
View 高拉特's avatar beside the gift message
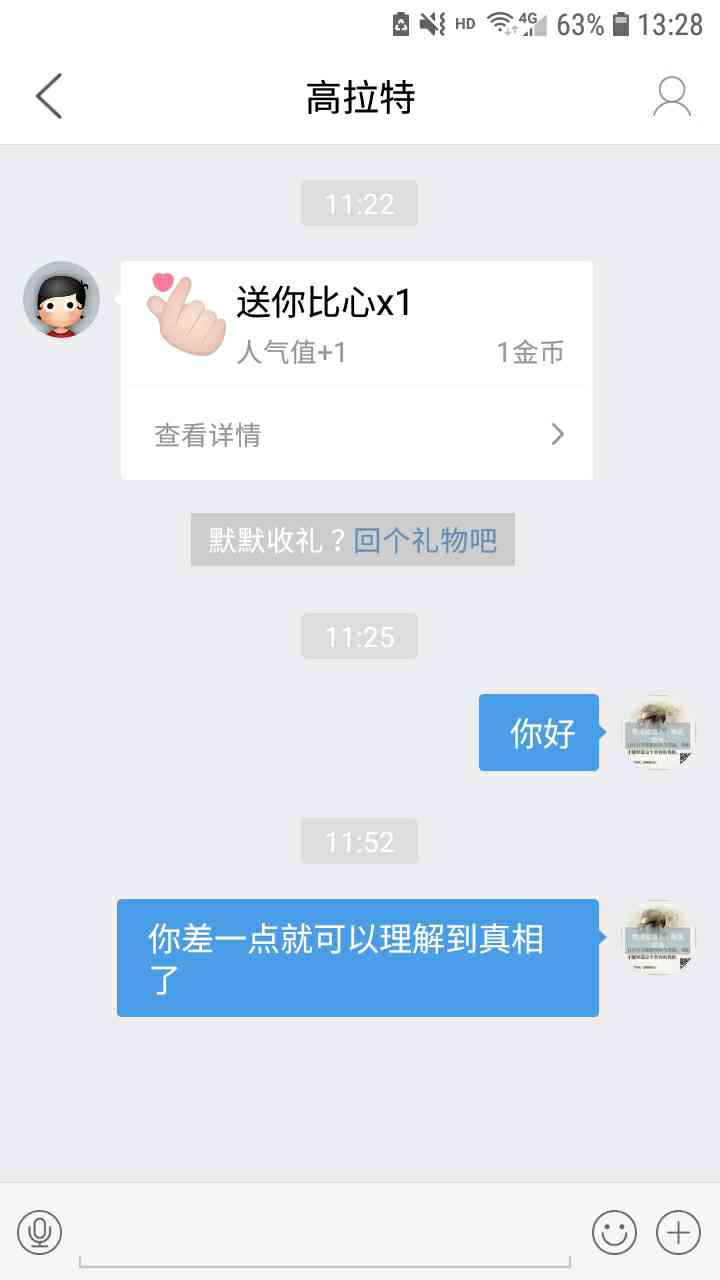[61, 300]
